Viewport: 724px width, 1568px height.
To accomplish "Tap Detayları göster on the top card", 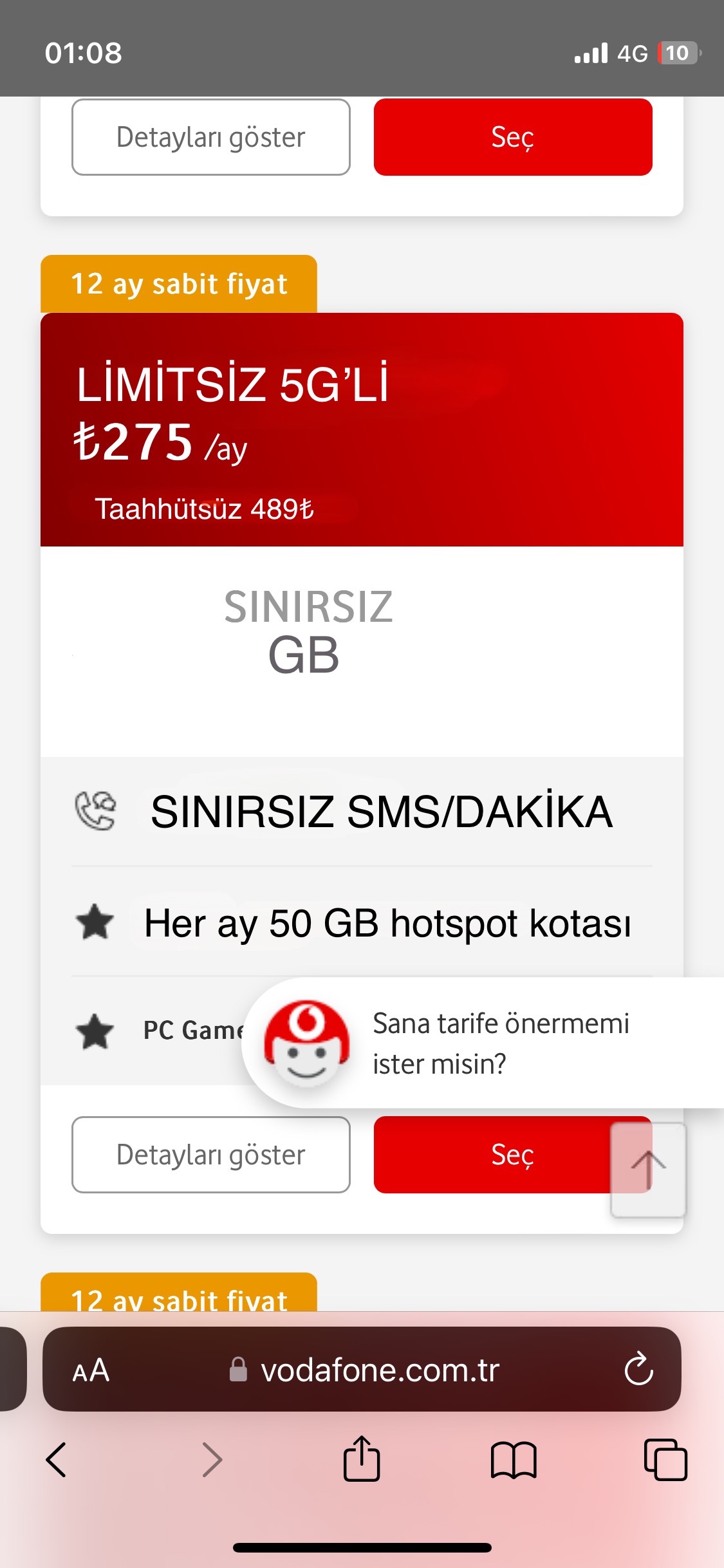I will tap(211, 136).
